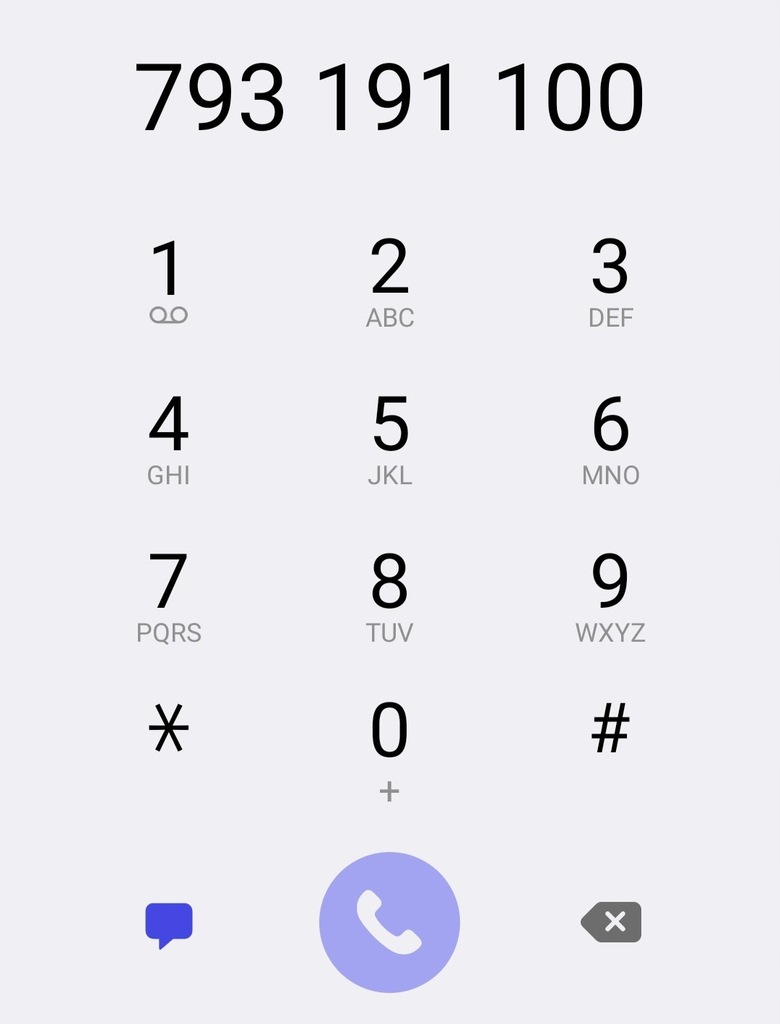This screenshot has height=1024, width=780.
Task: Call the dialed number 793 191 100
Action: [389, 922]
